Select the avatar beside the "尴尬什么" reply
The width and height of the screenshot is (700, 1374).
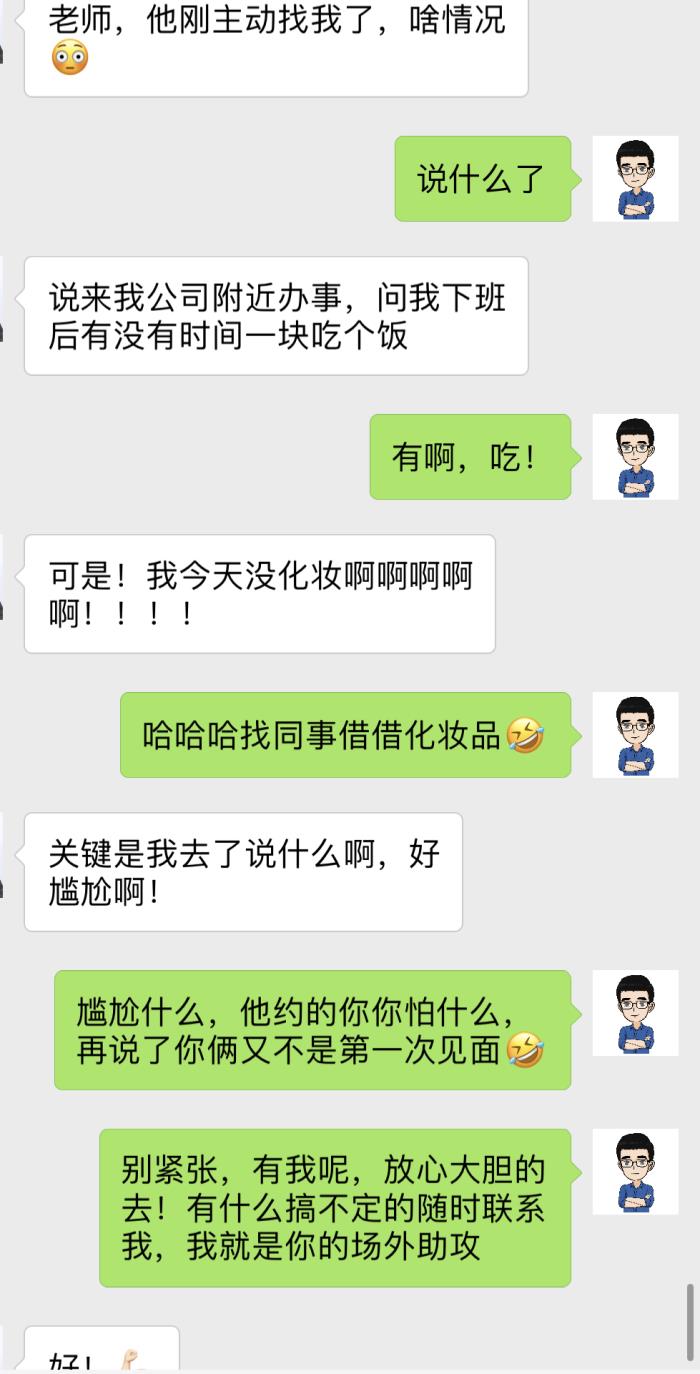[635, 1013]
